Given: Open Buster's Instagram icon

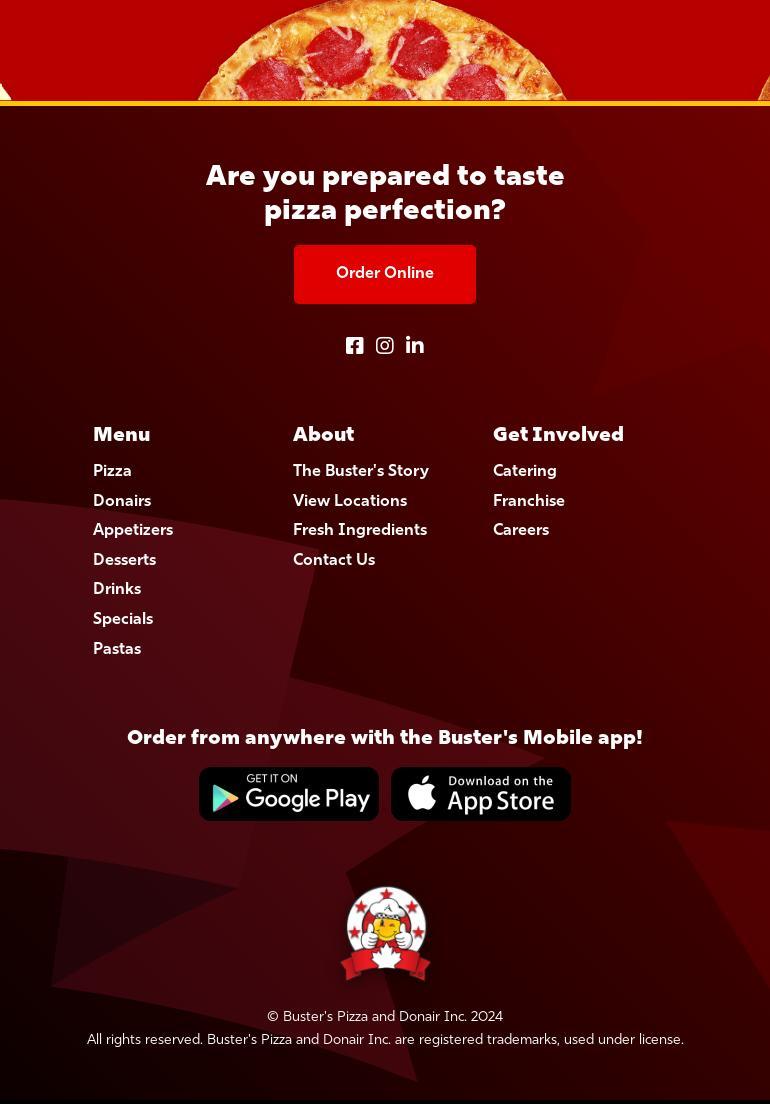Looking at the screenshot, I should click(385, 346).
